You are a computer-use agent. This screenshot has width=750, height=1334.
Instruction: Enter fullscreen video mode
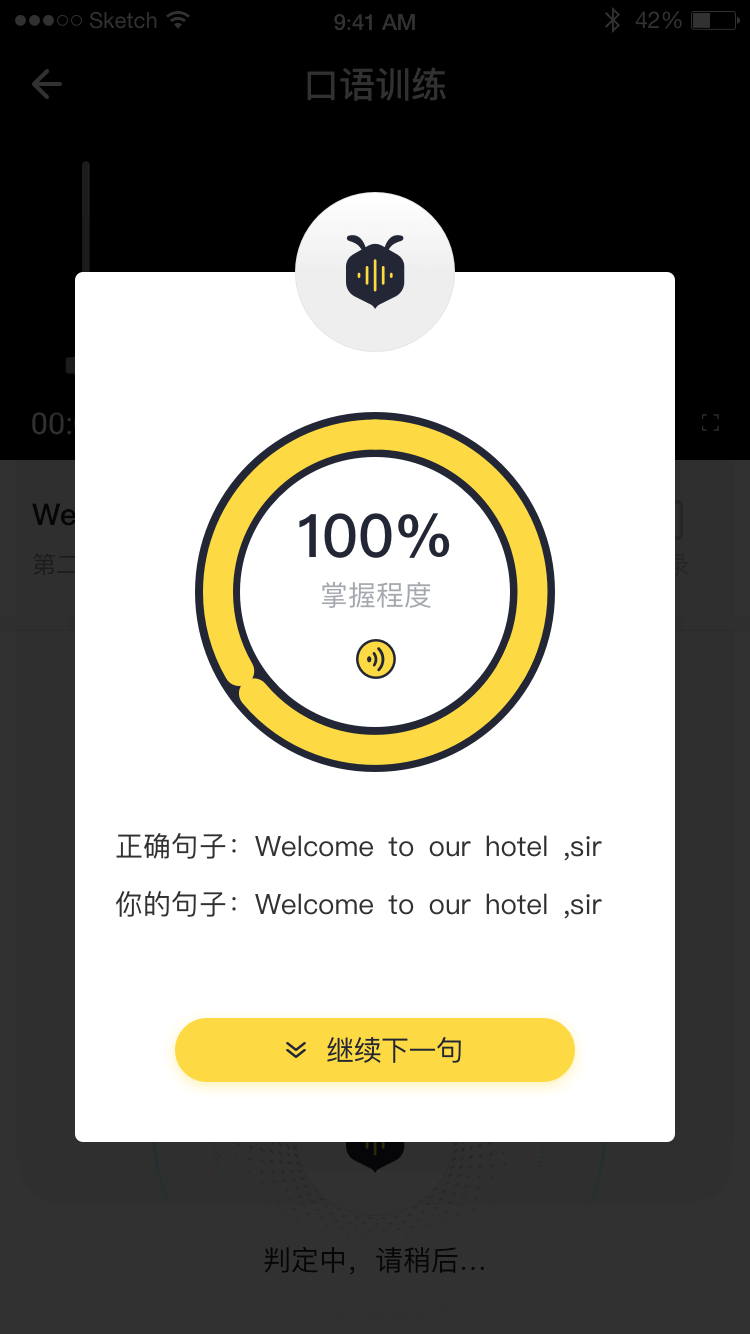point(710,422)
